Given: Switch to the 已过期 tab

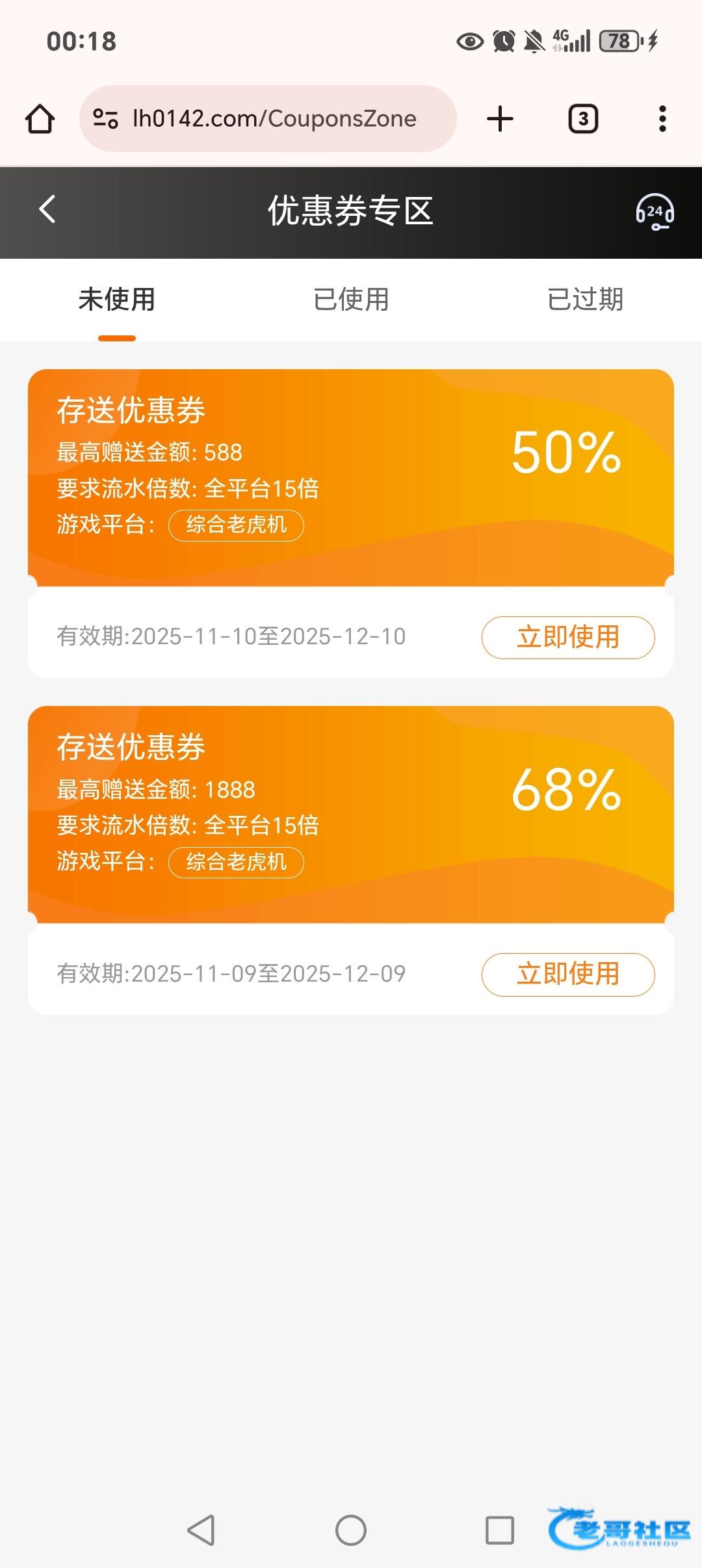Looking at the screenshot, I should tap(585, 300).
